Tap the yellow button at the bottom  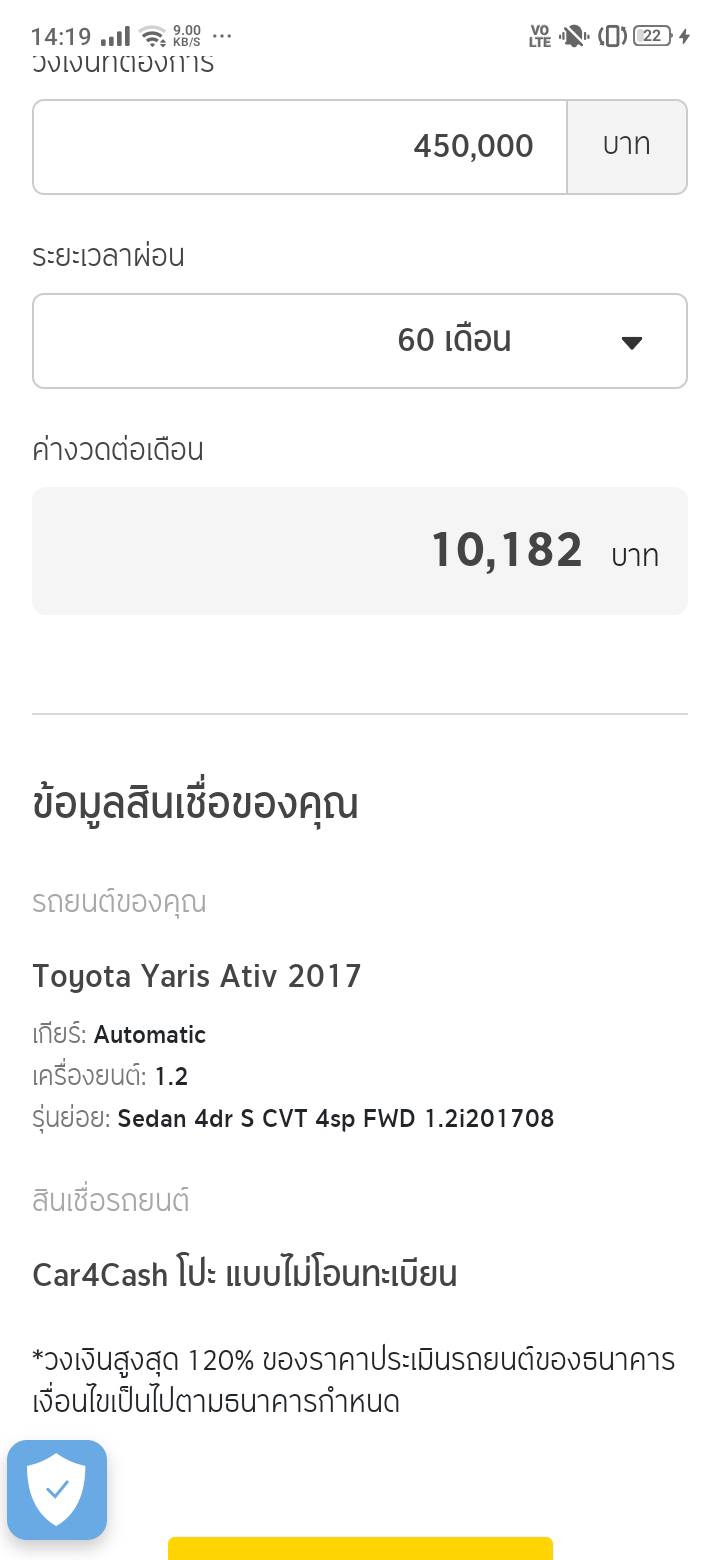pyautogui.click(x=360, y=1547)
